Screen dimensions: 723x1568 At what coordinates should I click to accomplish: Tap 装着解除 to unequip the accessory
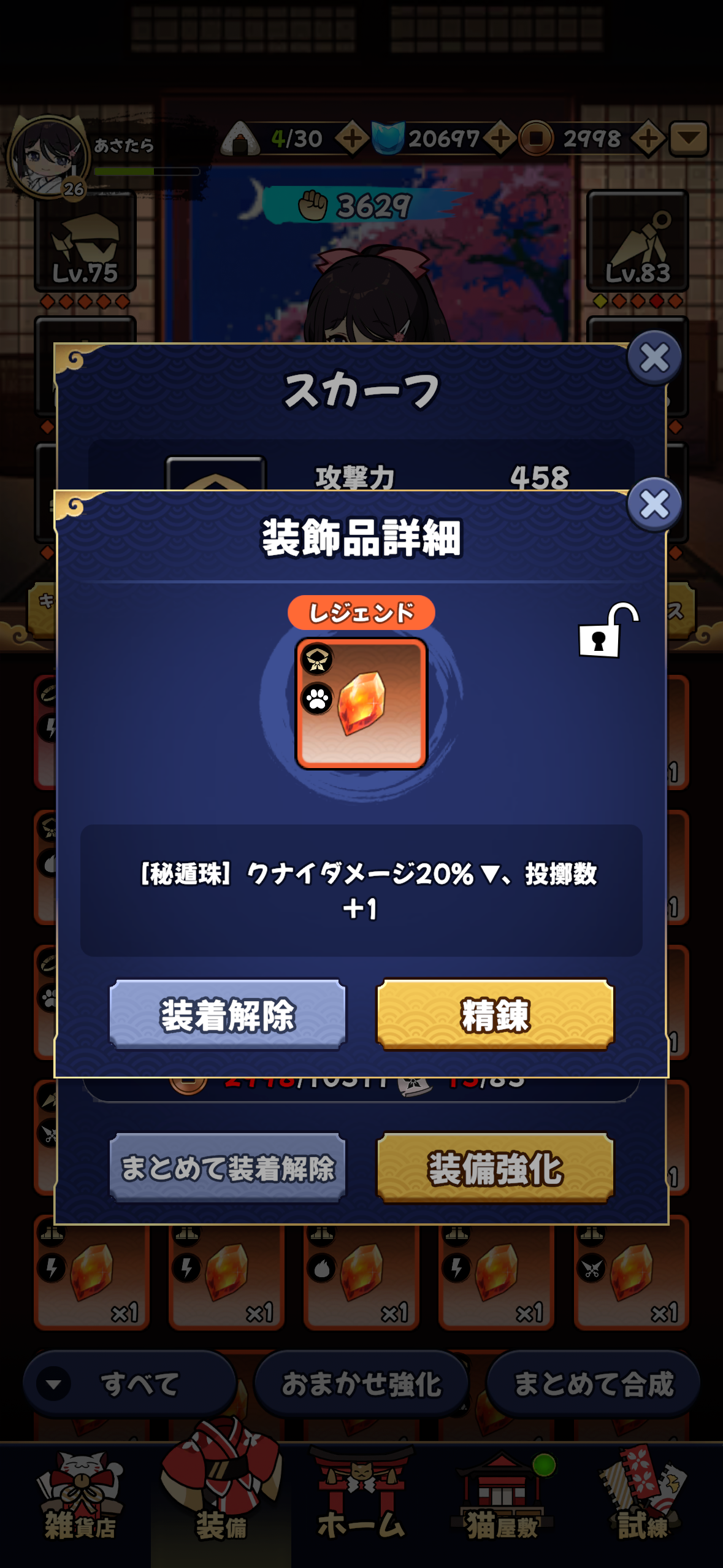(228, 1015)
